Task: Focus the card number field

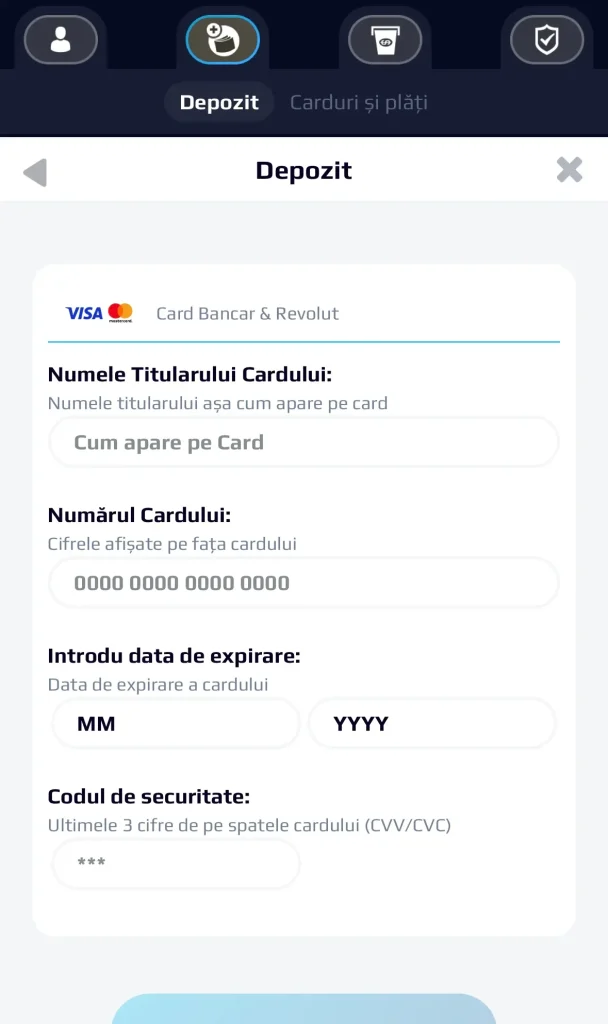Action: [x=303, y=583]
